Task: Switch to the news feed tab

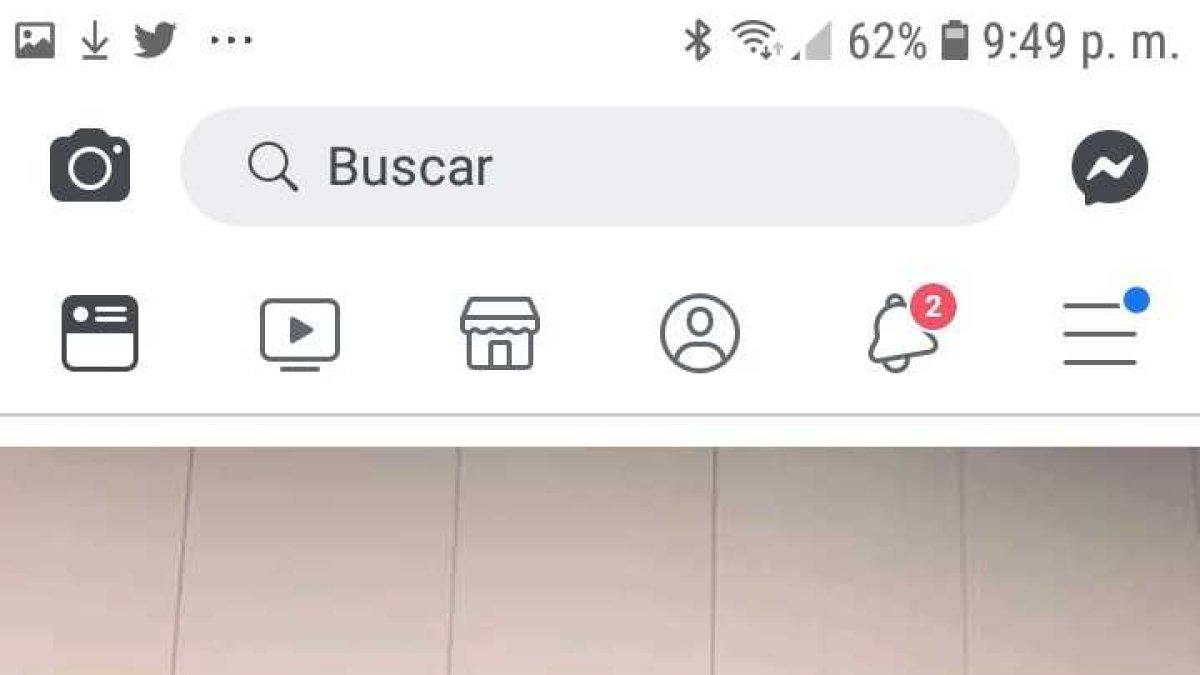Action: (x=100, y=333)
